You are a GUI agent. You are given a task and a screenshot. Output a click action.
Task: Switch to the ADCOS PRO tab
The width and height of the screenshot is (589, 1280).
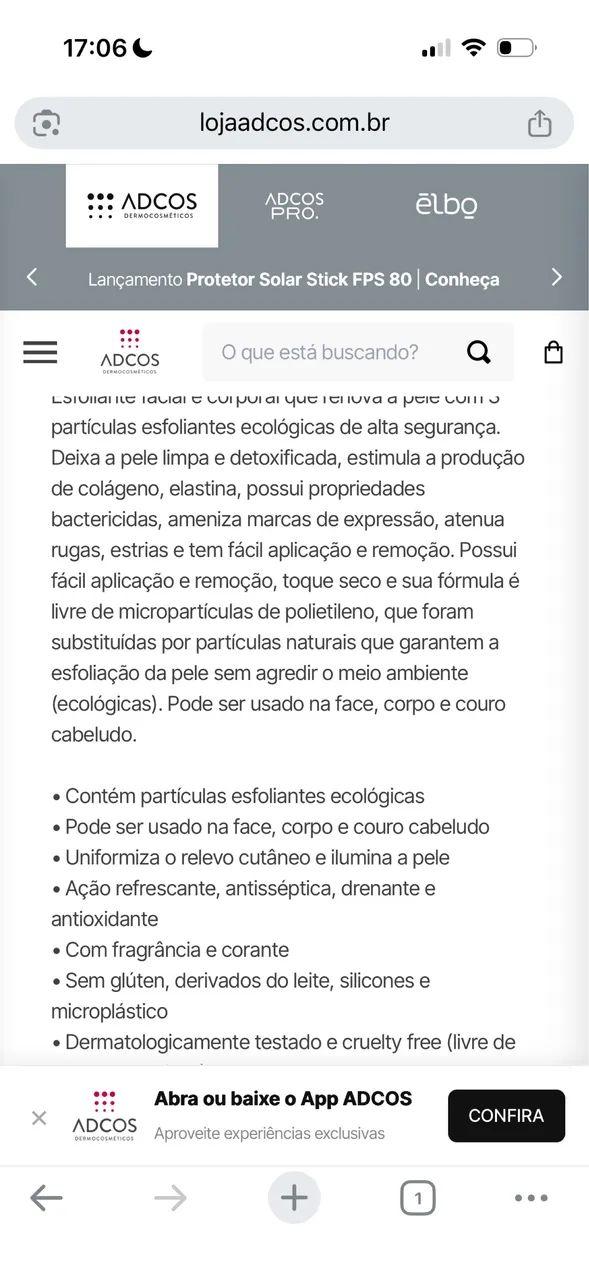point(294,206)
